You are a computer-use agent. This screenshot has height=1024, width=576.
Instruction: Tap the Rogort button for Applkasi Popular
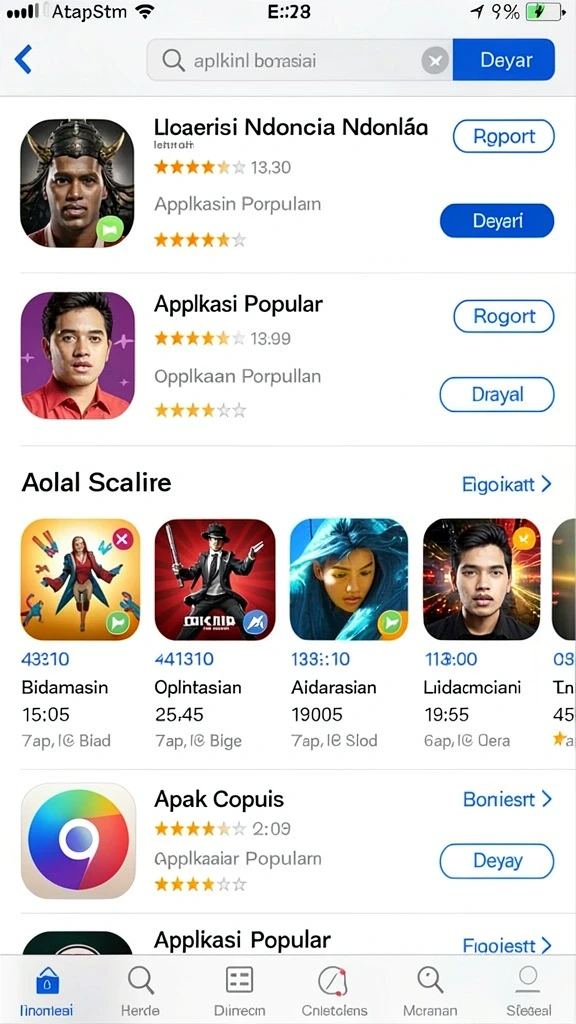[504, 317]
